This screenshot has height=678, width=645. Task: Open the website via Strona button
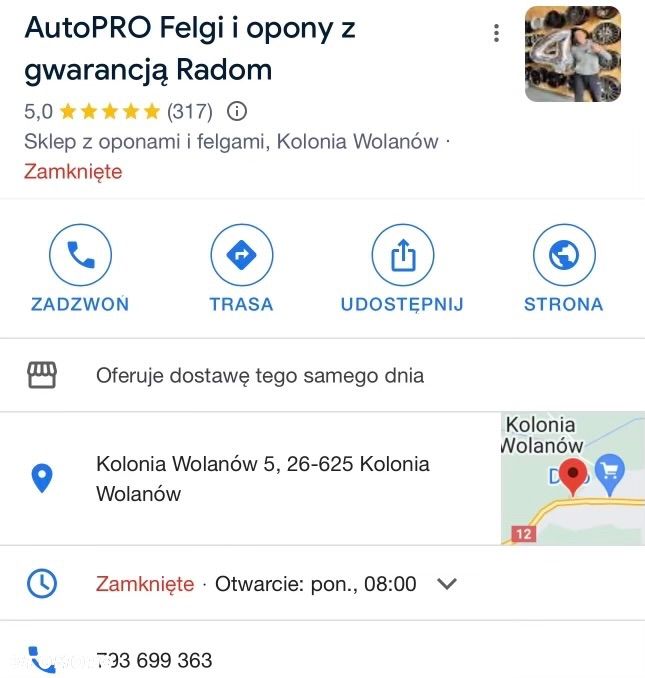click(x=564, y=256)
